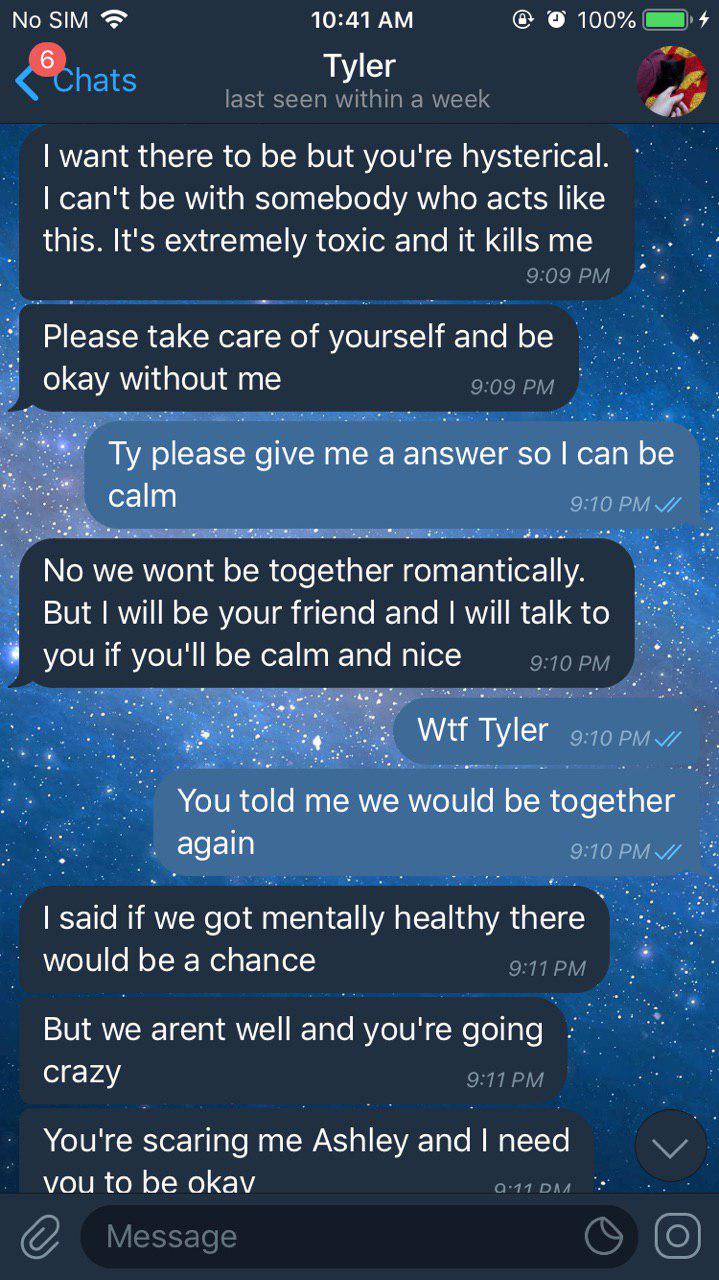This screenshot has height=1280, width=719.
Task: Jump to latest messages with the down arrow
Action: (x=670, y=1146)
